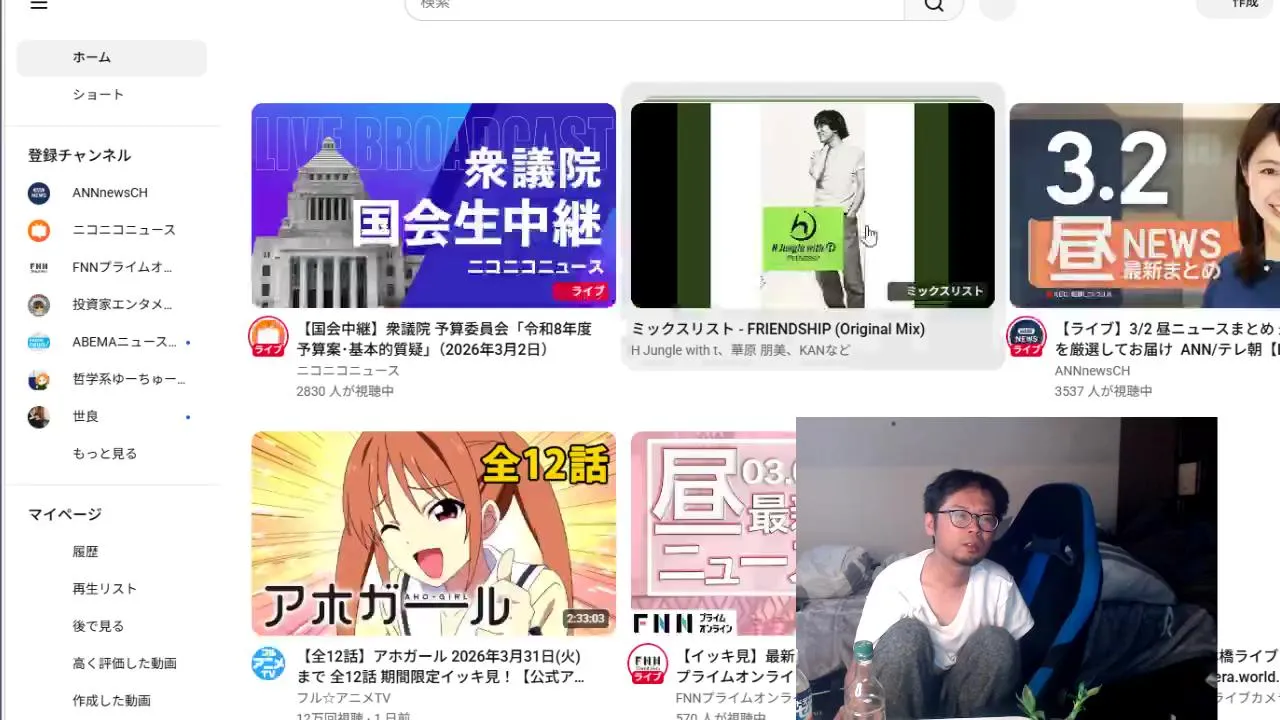Image resolution: width=1280 pixels, height=720 pixels.
Task: Open 再生リスト playlists
Action: pyautogui.click(x=104, y=589)
